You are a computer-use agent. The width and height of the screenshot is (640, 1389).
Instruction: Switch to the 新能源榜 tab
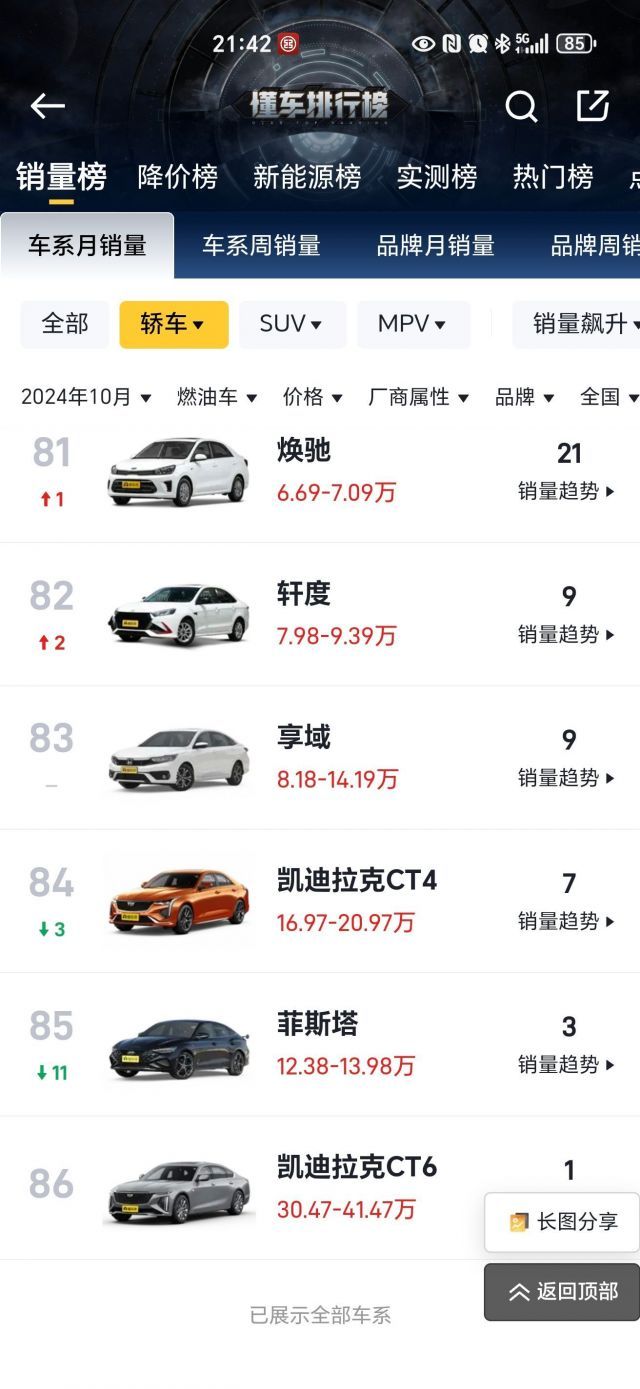(307, 177)
